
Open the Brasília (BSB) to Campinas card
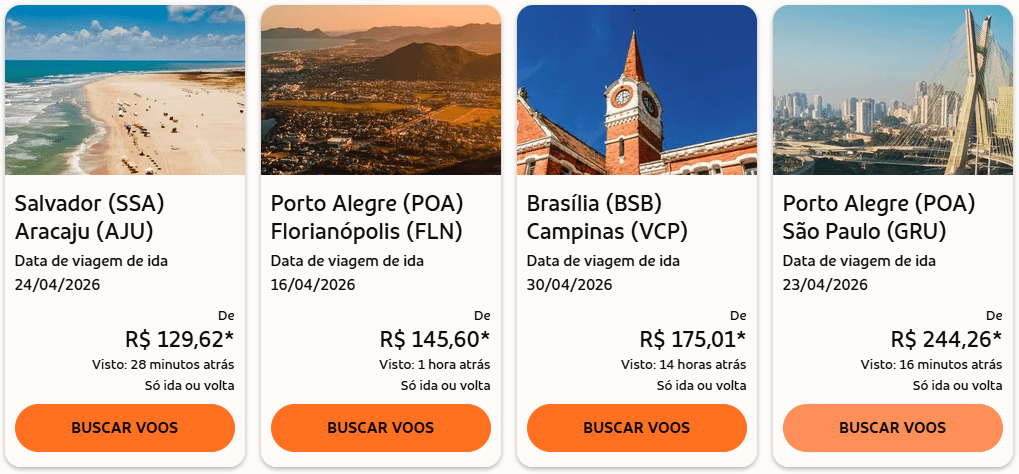637,218
